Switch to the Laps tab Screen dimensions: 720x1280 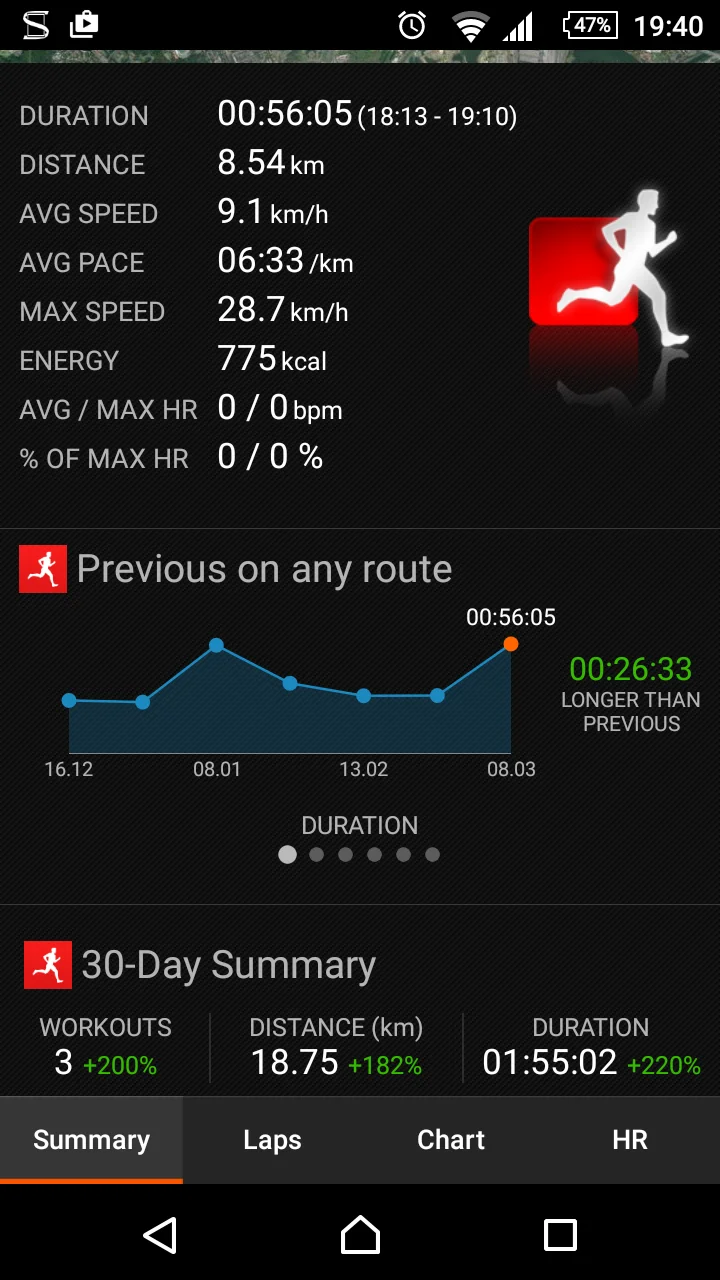point(272,1140)
